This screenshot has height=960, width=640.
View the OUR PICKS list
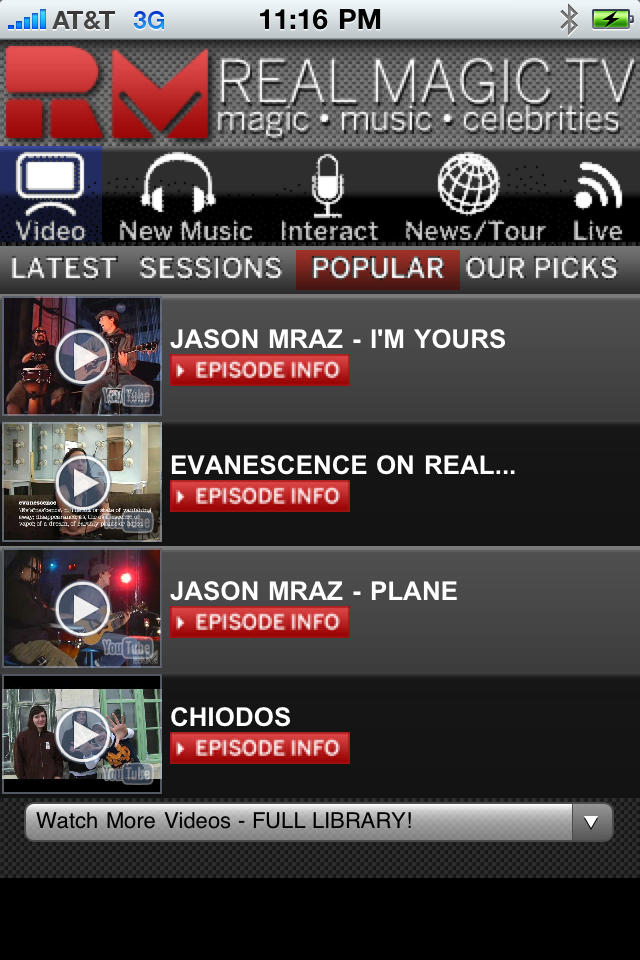[542, 268]
